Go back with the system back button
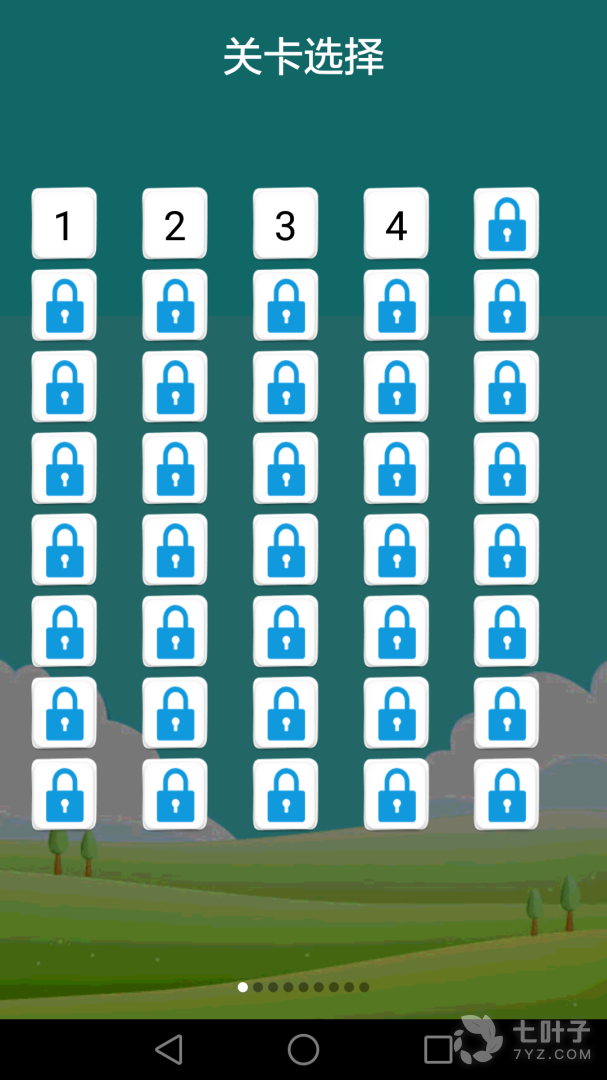The height and width of the screenshot is (1080, 607). [x=169, y=1049]
